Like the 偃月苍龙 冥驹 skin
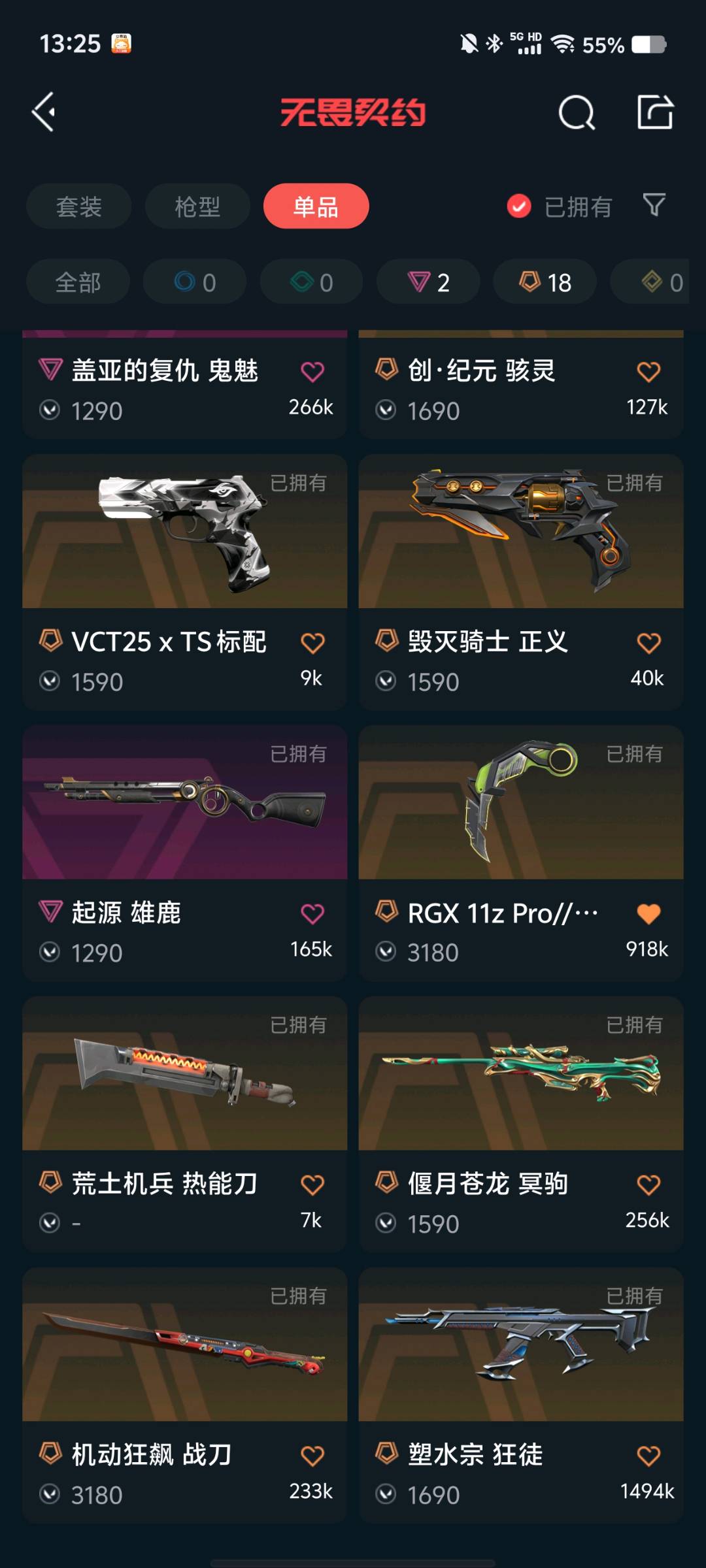Viewport: 706px width, 1568px height. point(648,1184)
